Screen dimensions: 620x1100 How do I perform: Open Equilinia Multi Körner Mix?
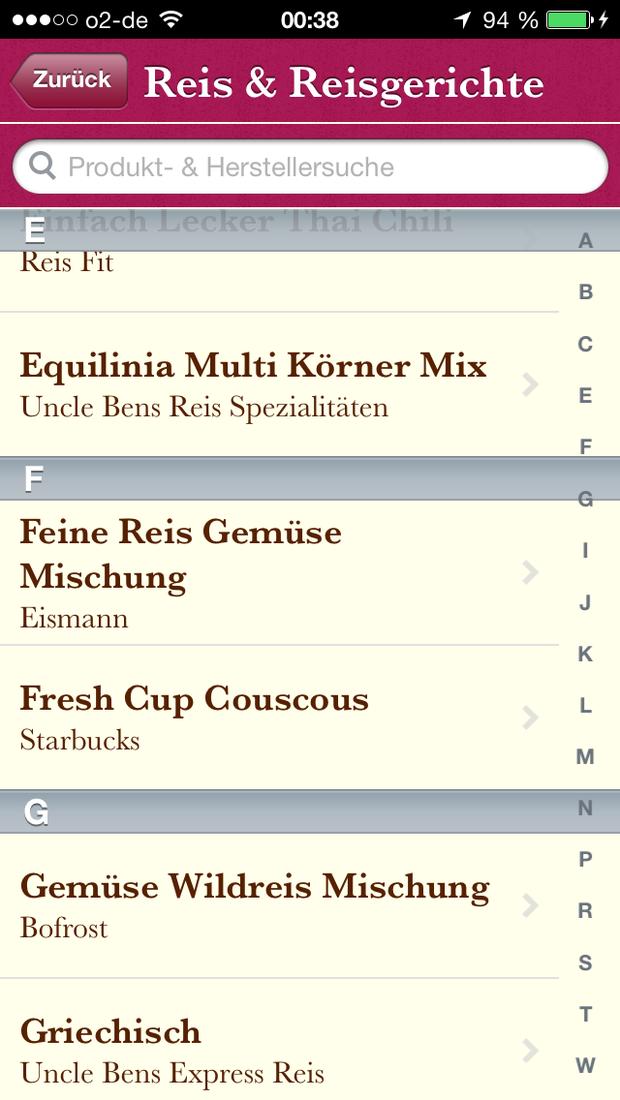click(x=279, y=384)
